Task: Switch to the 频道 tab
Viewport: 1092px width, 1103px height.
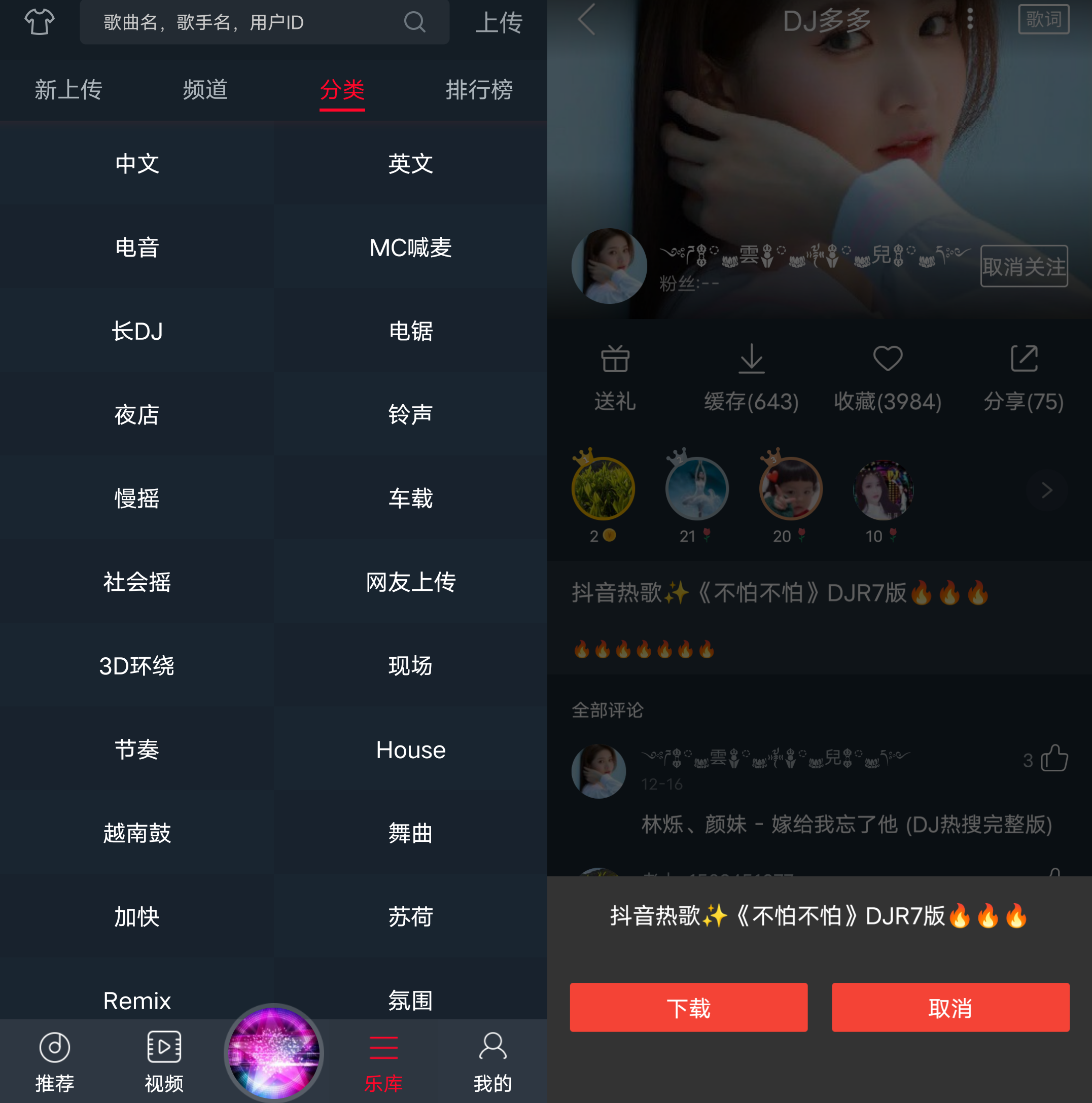Action: 205,90
